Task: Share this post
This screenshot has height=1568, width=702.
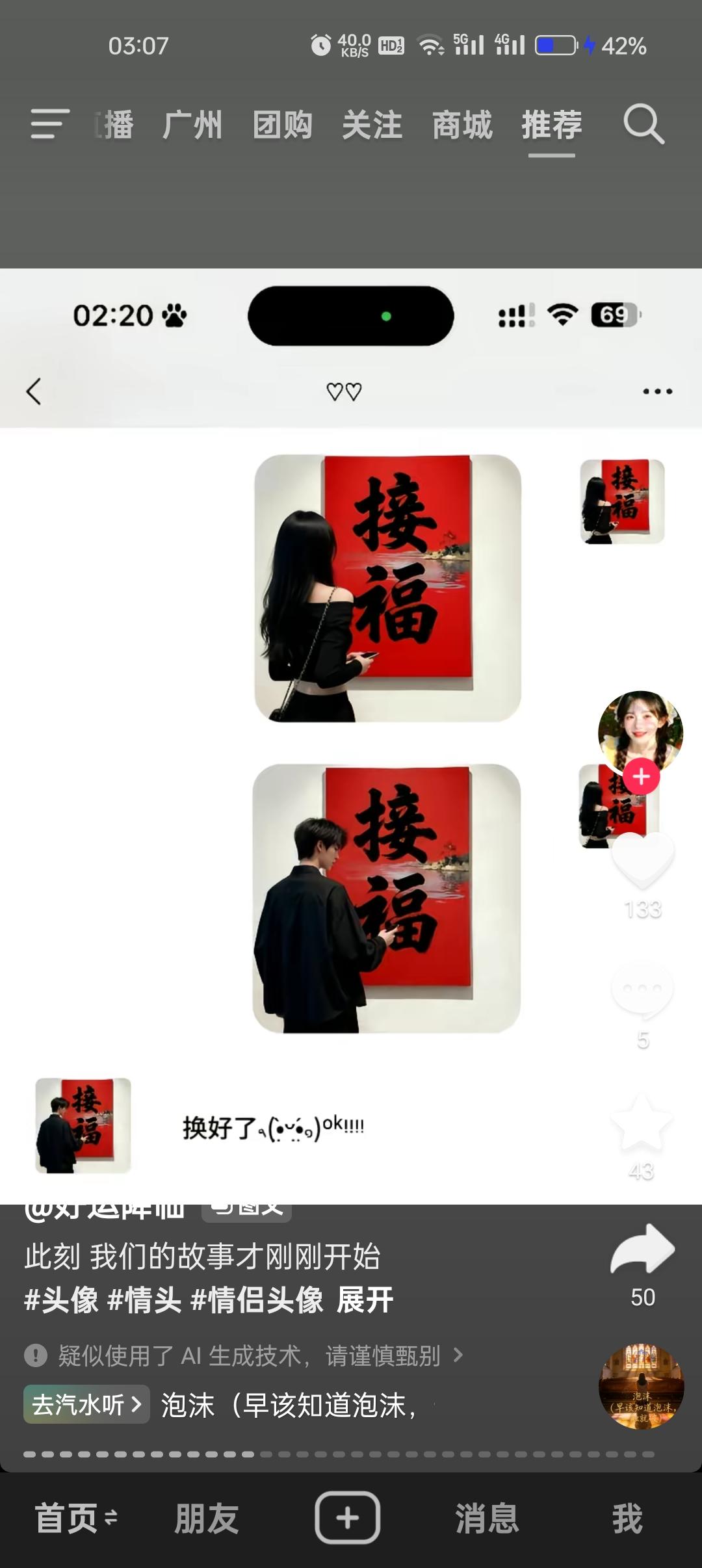Action: 642,1249
